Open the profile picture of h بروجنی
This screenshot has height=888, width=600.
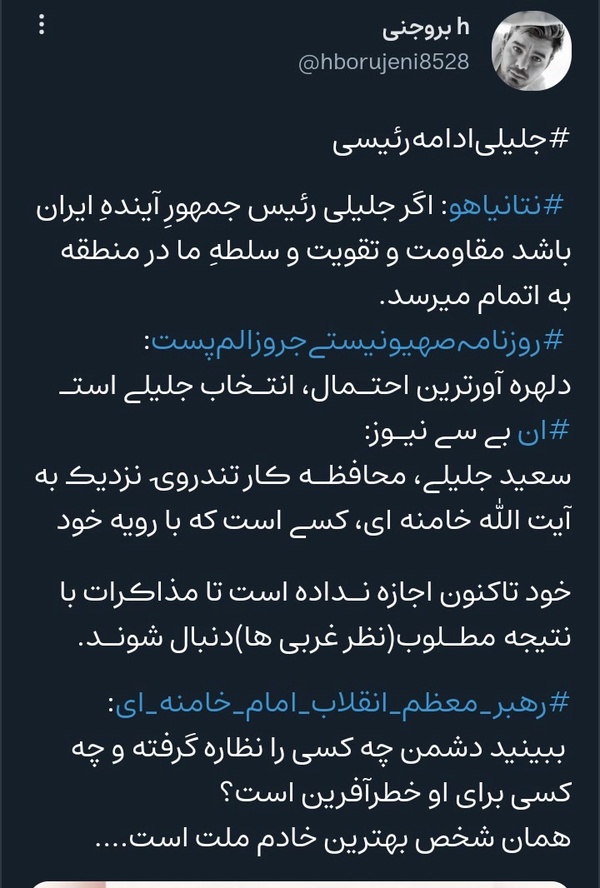(x=531, y=51)
